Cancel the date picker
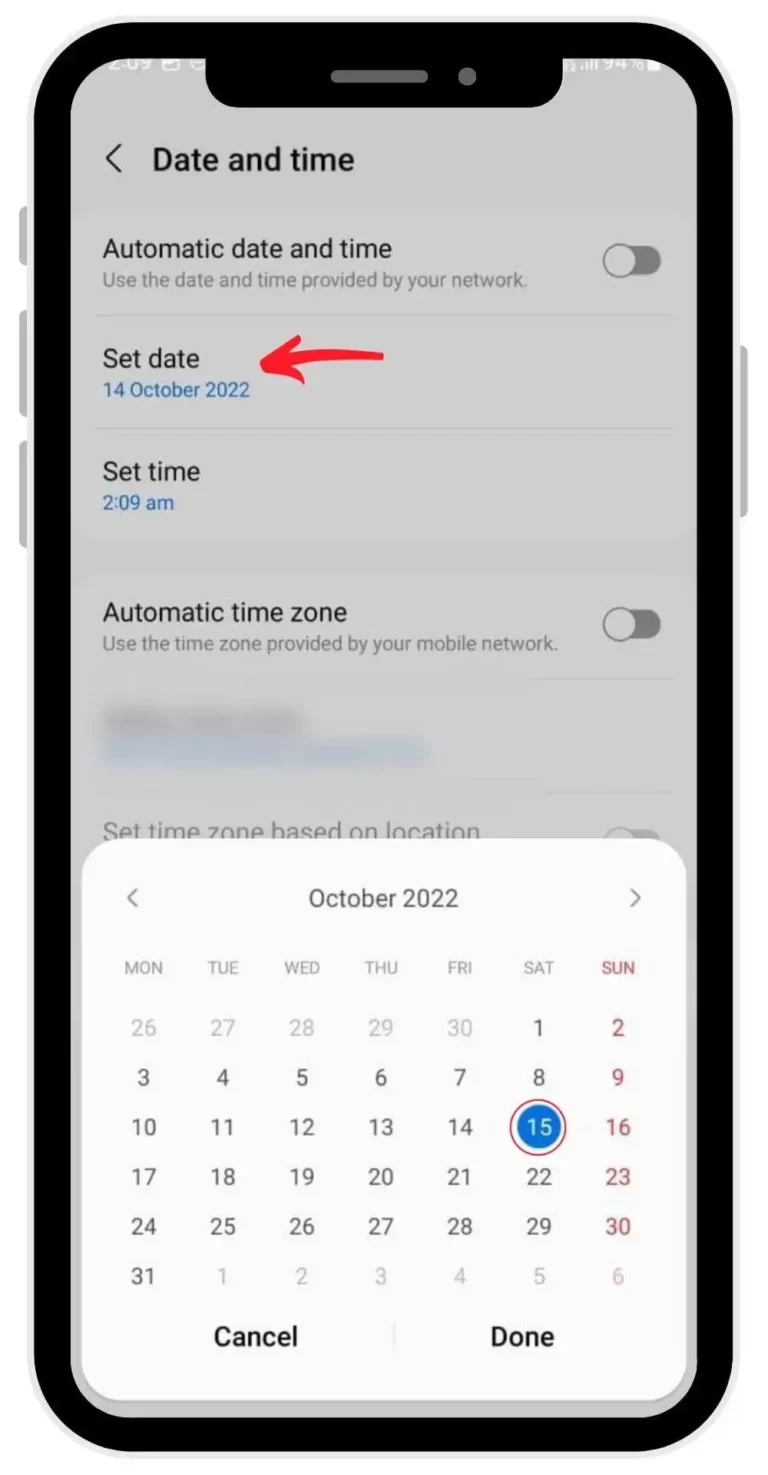768x1475 pixels. pos(256,1336)
